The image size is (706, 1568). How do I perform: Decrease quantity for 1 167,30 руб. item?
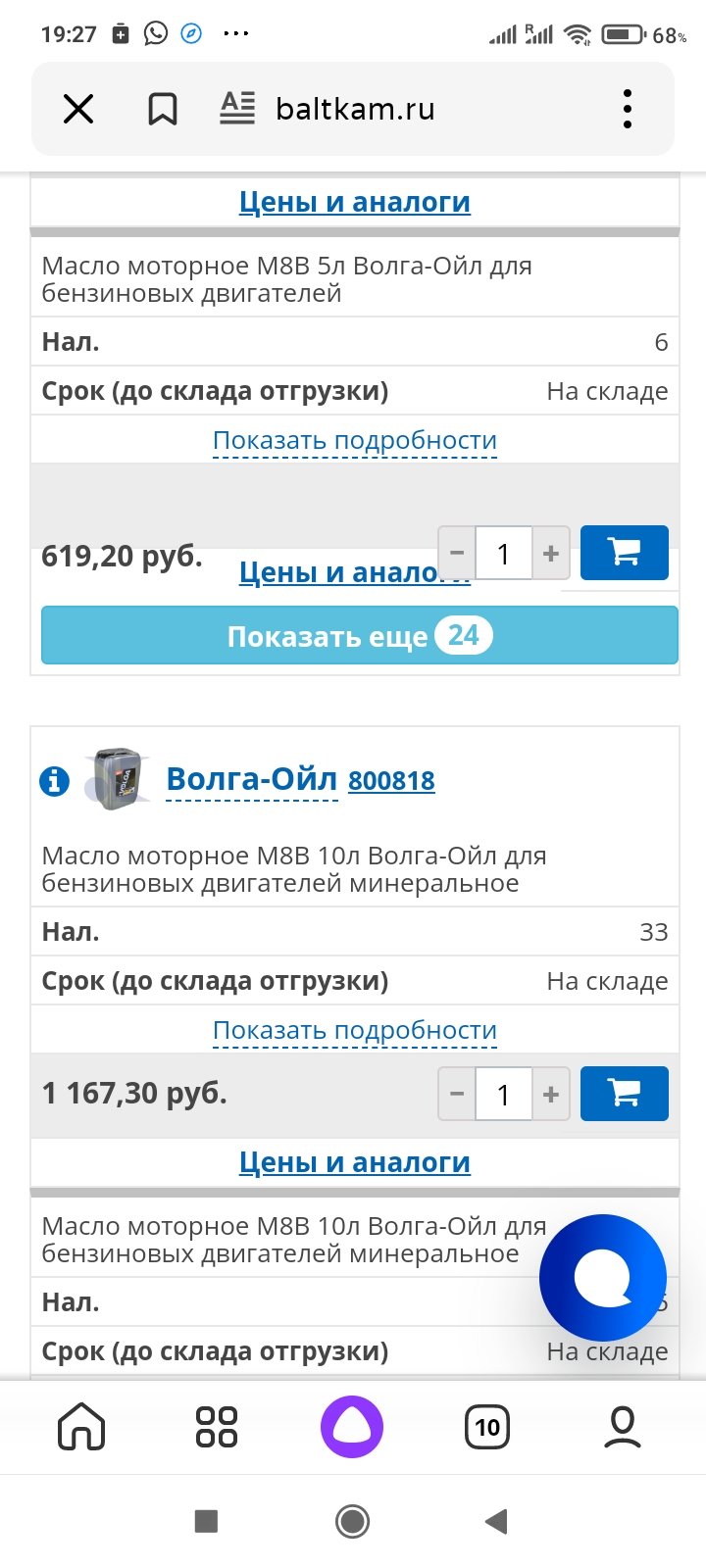click(457, 1094)
